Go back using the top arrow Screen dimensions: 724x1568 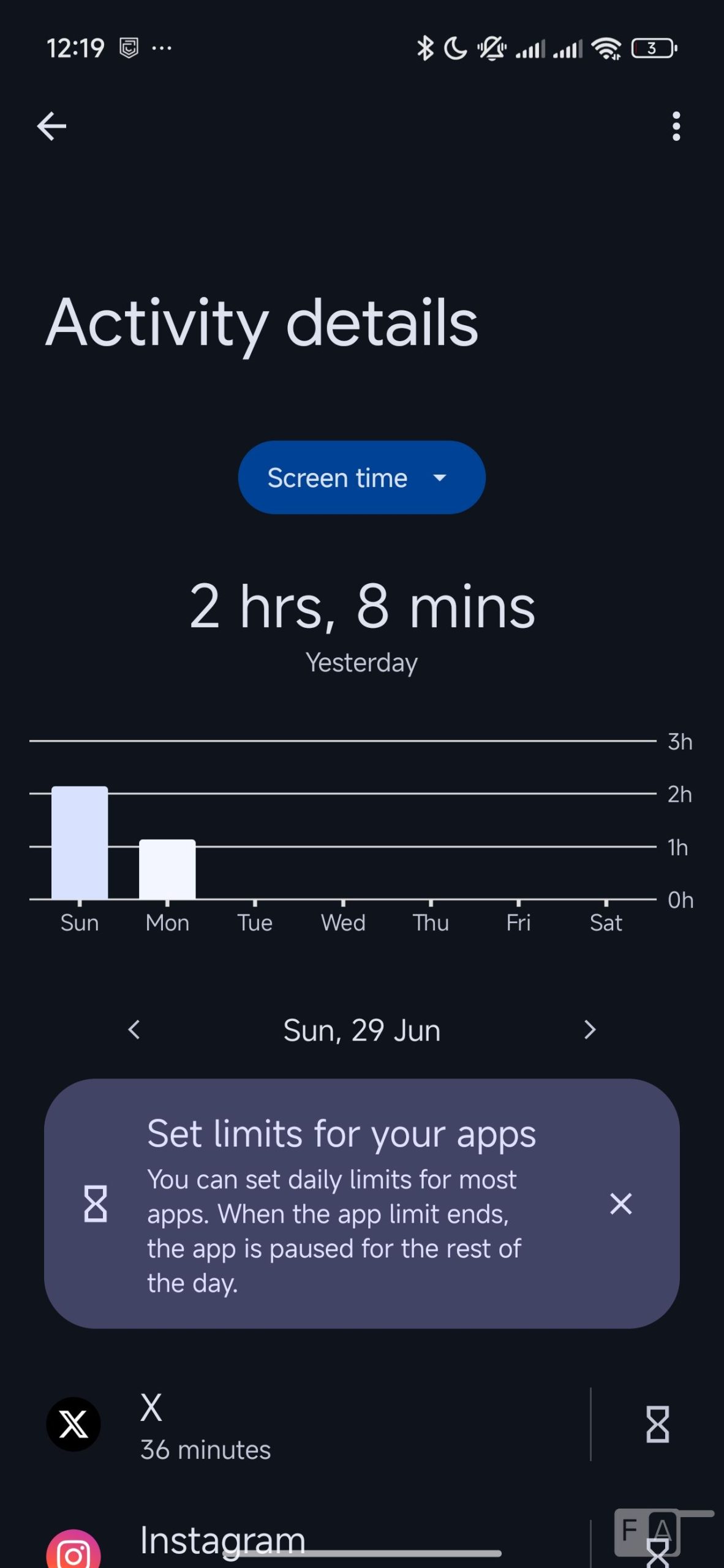pos(51,127)
